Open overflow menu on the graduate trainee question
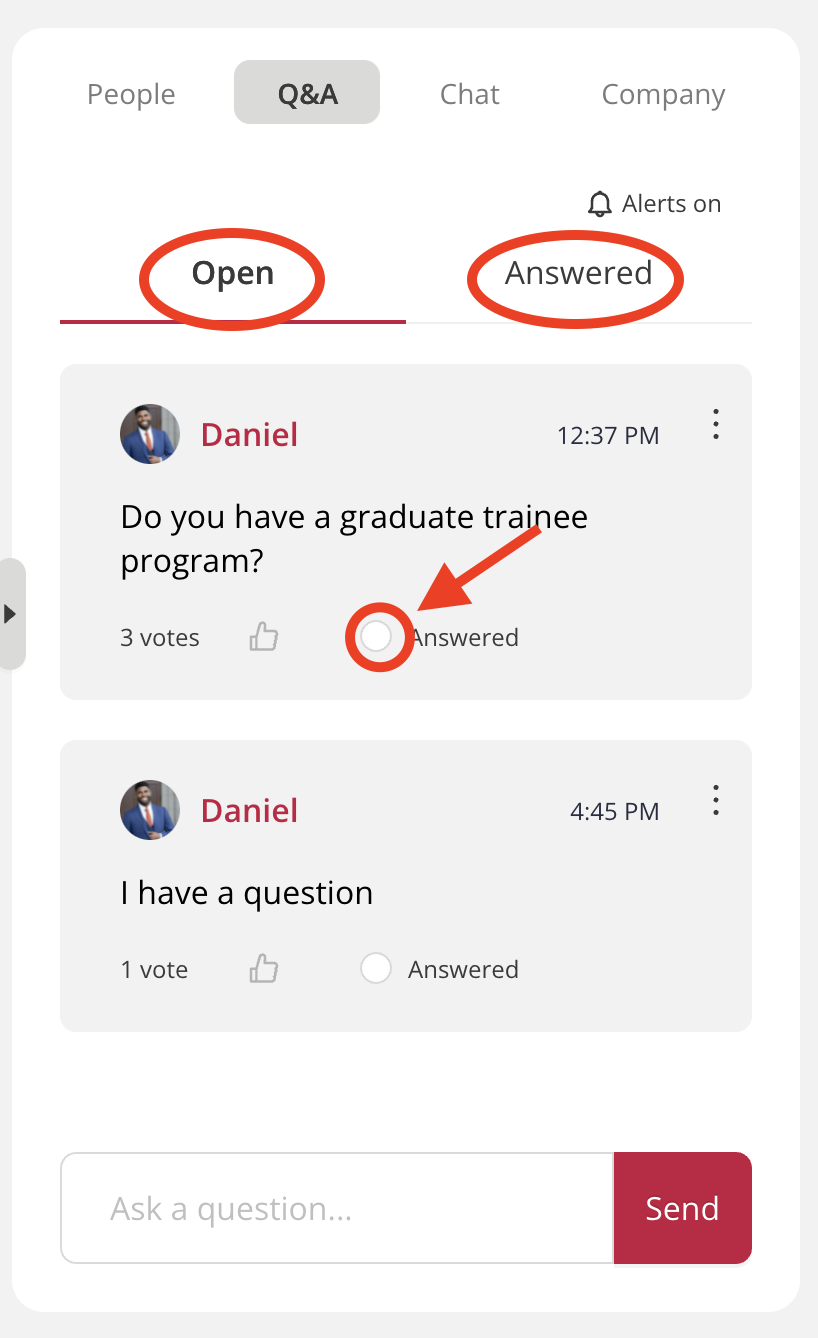The height and width of the screenshot is (1338, 818). click(715, 425)
